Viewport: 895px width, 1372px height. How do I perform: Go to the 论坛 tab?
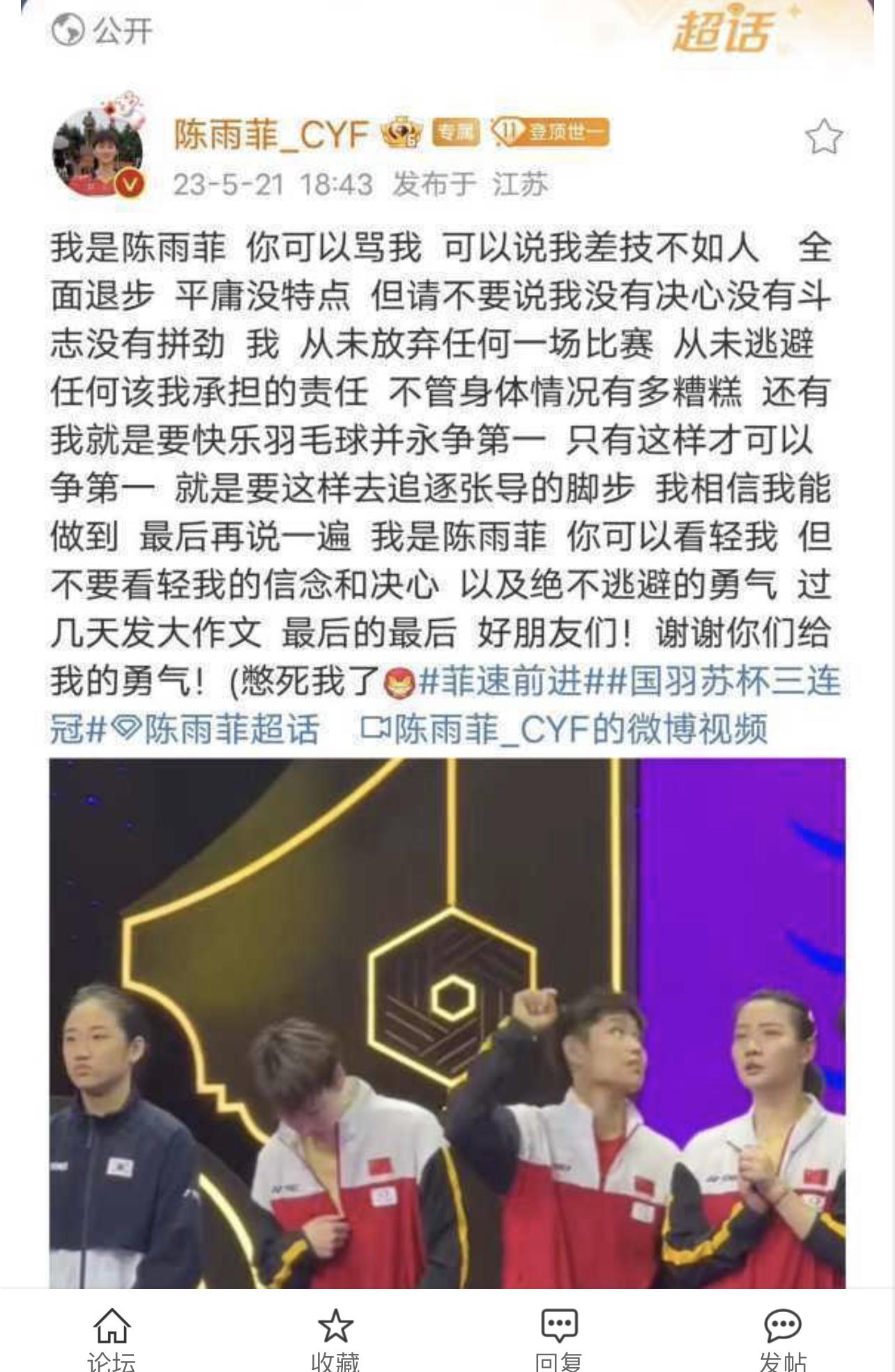[112, 1339]
